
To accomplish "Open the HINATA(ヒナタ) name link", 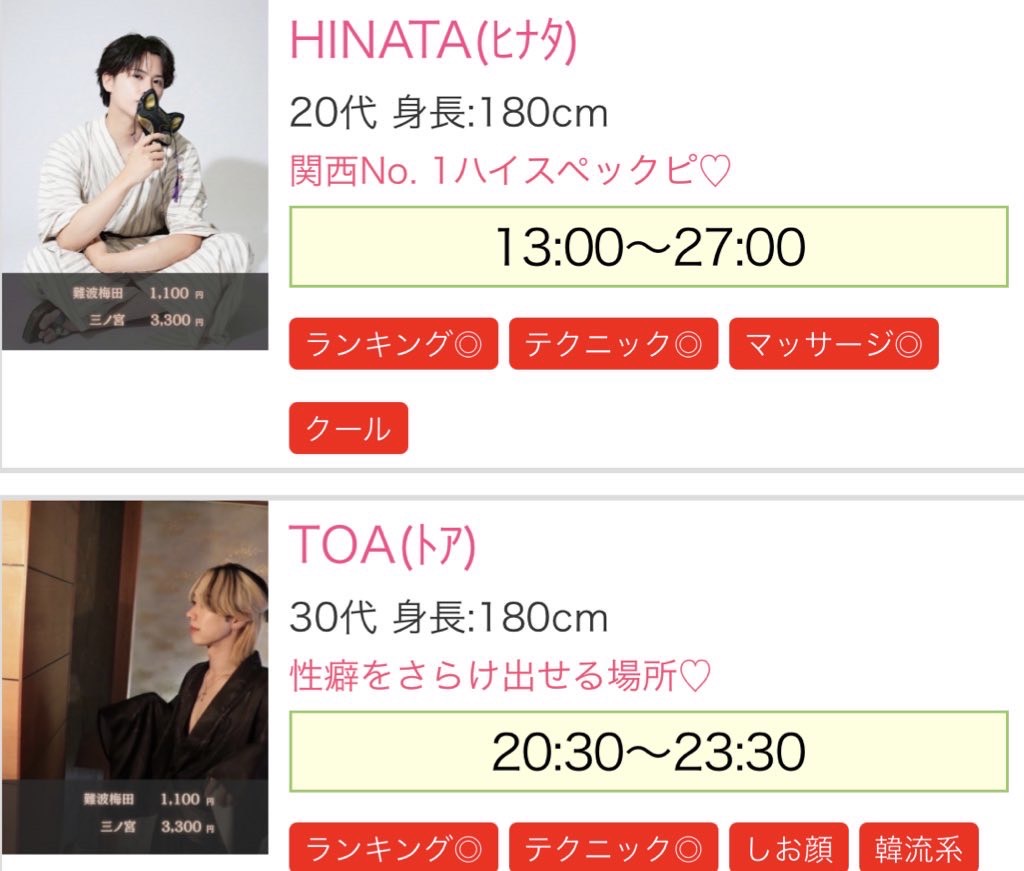I will [433, 42].
